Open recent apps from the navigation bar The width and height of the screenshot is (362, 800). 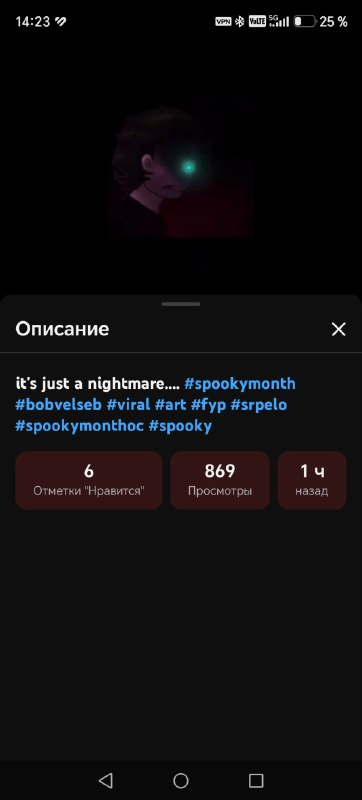pyautogui.click(x=256, y=780)
